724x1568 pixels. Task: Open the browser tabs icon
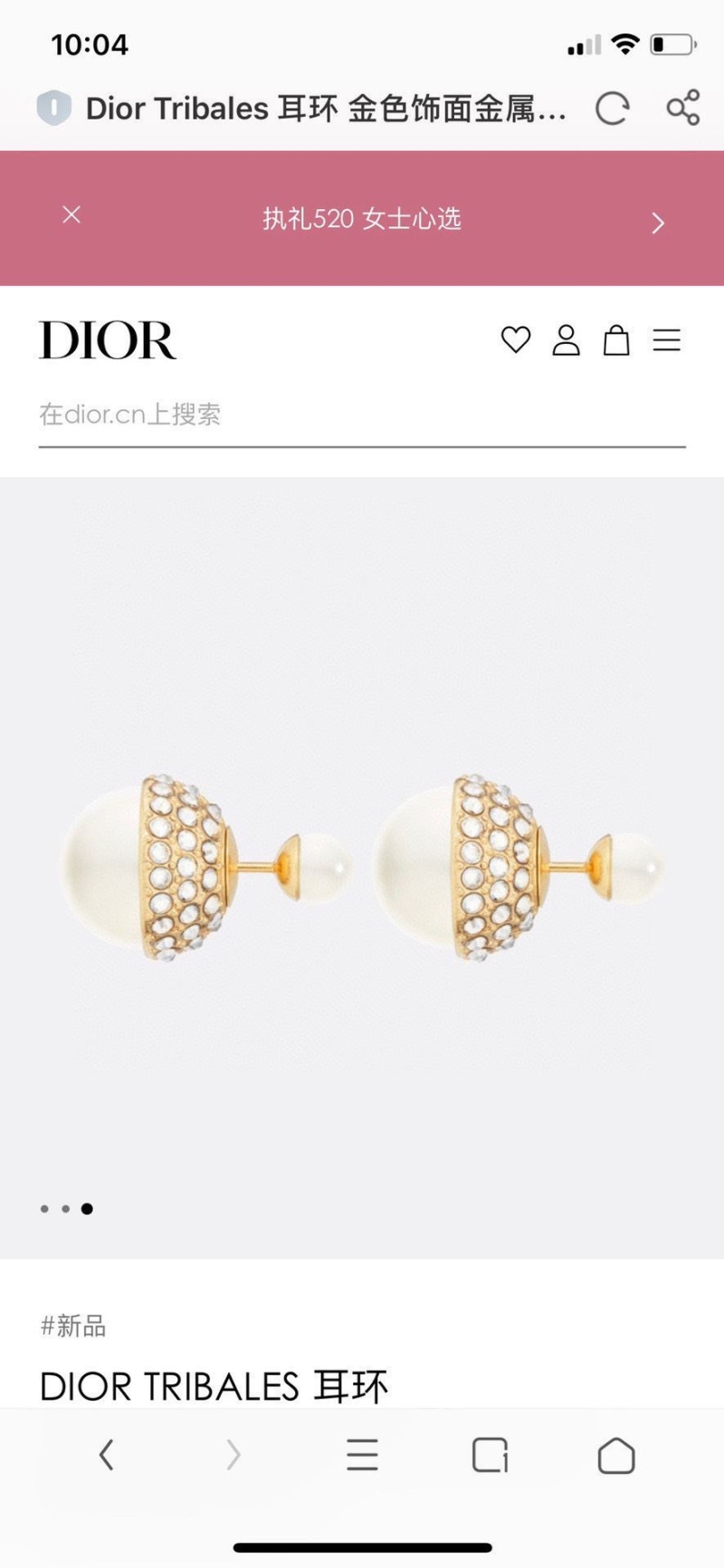point(491,1454)
